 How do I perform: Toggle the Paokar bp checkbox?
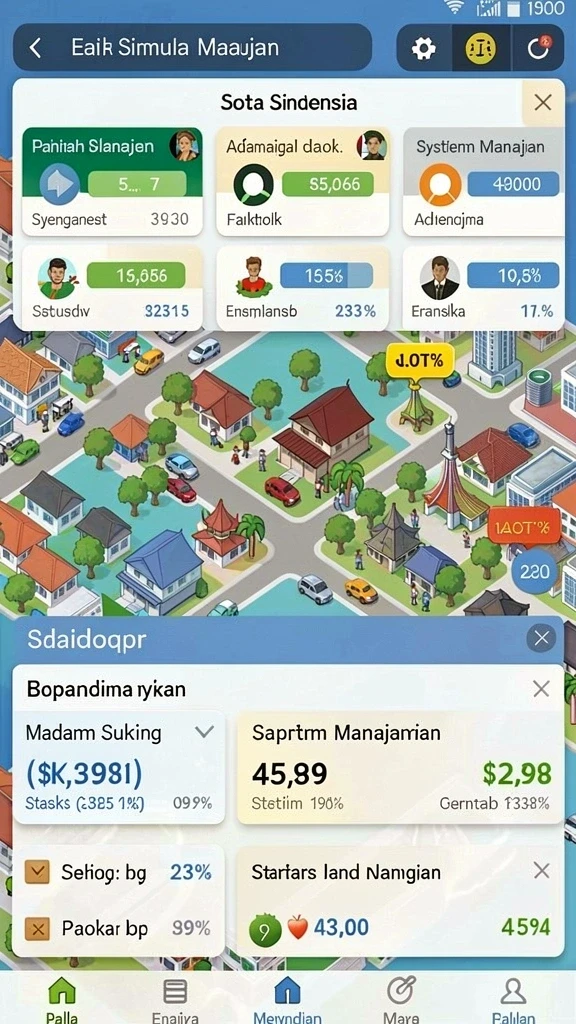click(x=37, y=928)
